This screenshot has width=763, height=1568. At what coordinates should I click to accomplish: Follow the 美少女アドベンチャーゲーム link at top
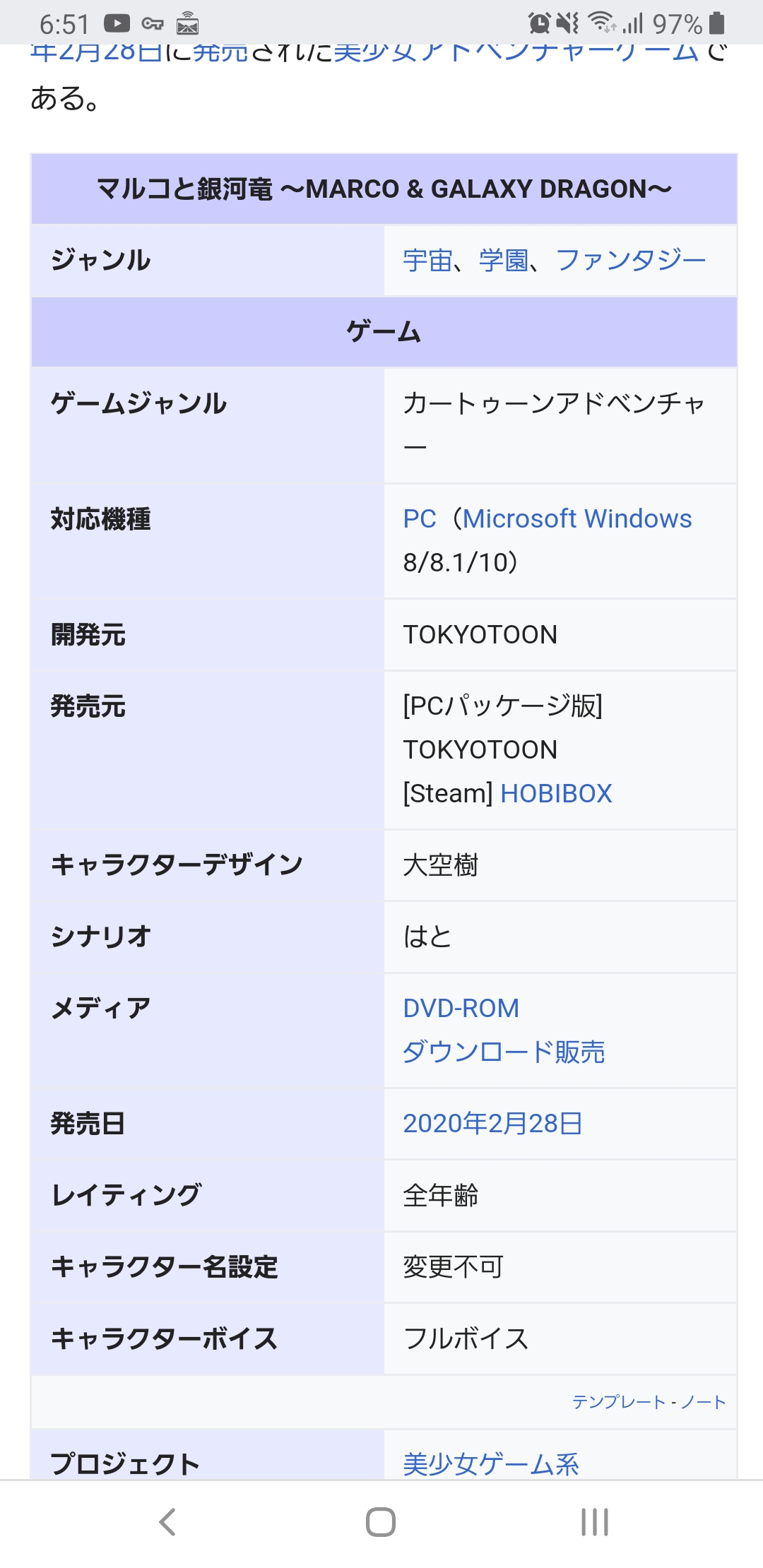pyautogui.click(x=516, y=52)
